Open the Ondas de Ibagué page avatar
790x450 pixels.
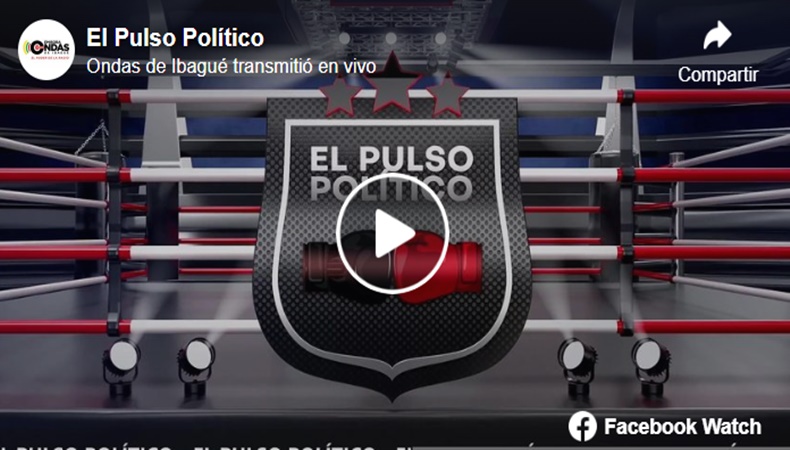(45, 50)
